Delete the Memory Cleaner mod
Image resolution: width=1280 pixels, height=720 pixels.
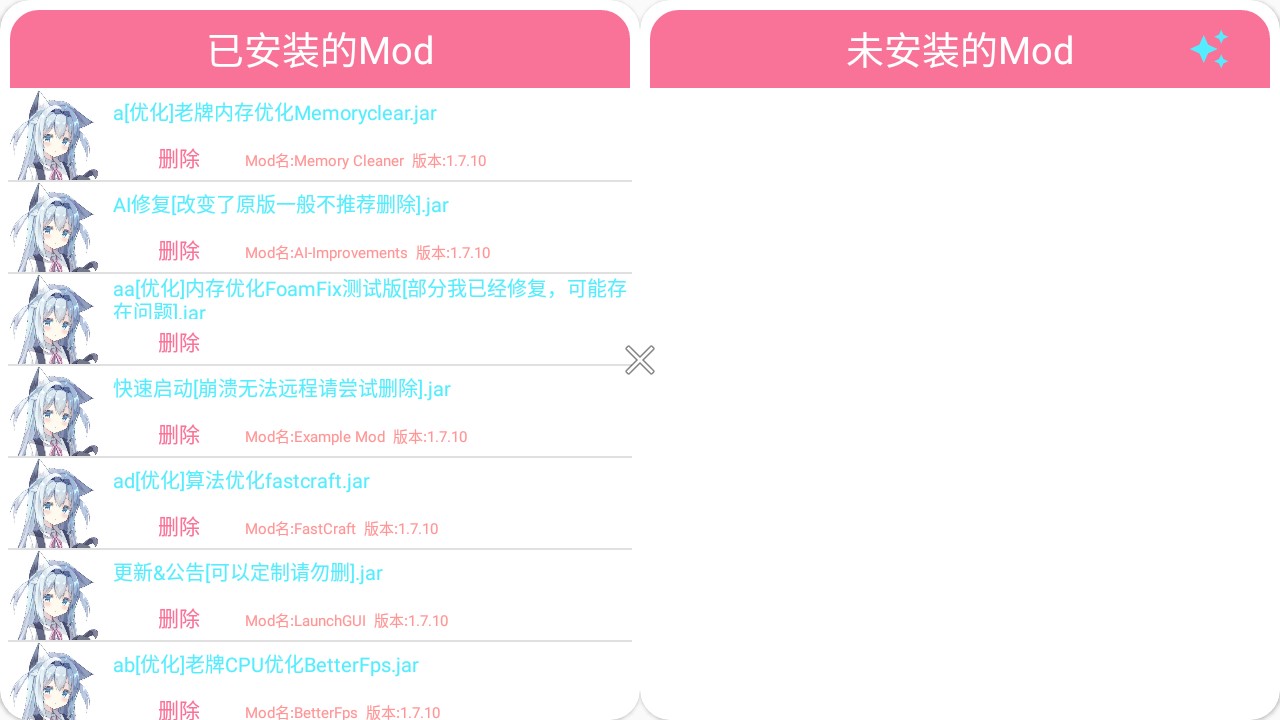tap(179, 159)
